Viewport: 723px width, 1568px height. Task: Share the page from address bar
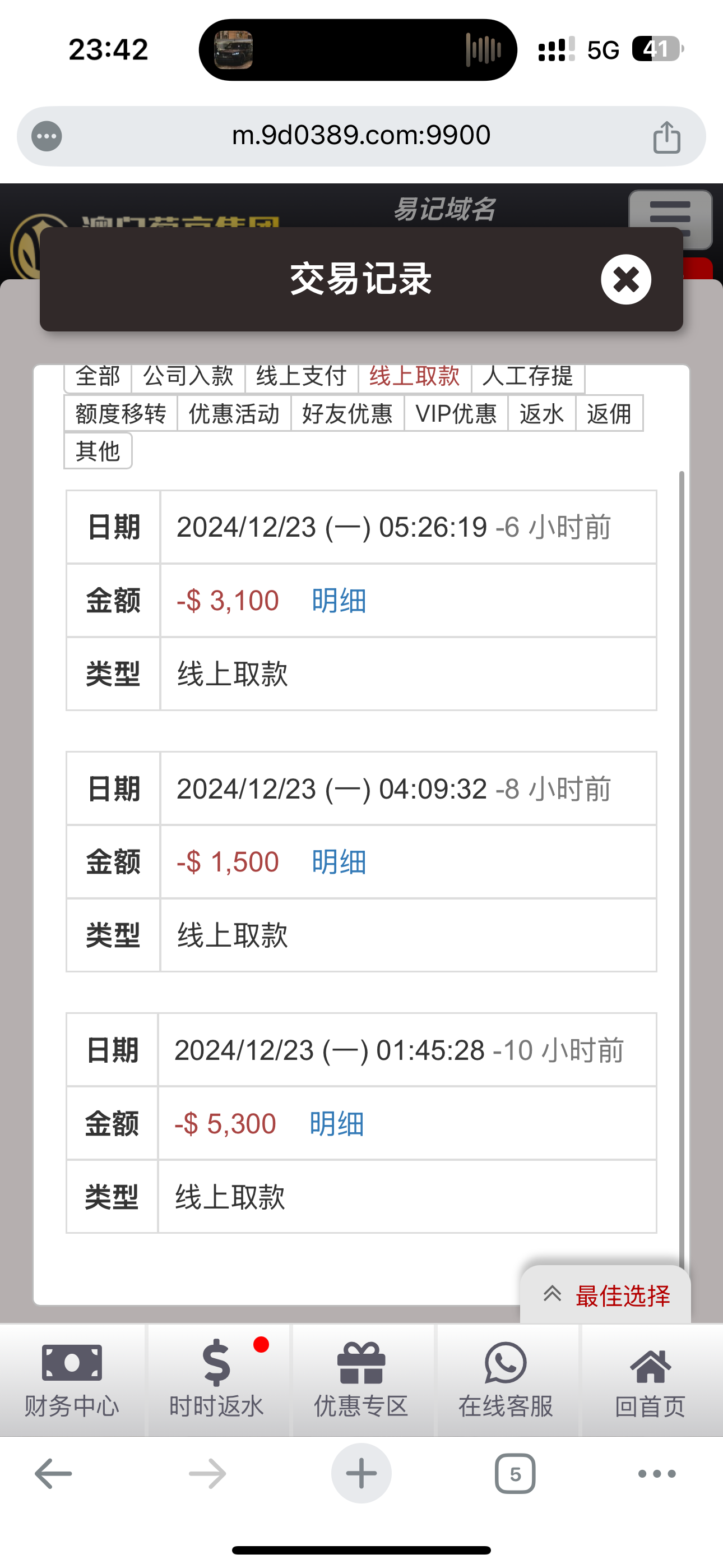coord(666,136)
